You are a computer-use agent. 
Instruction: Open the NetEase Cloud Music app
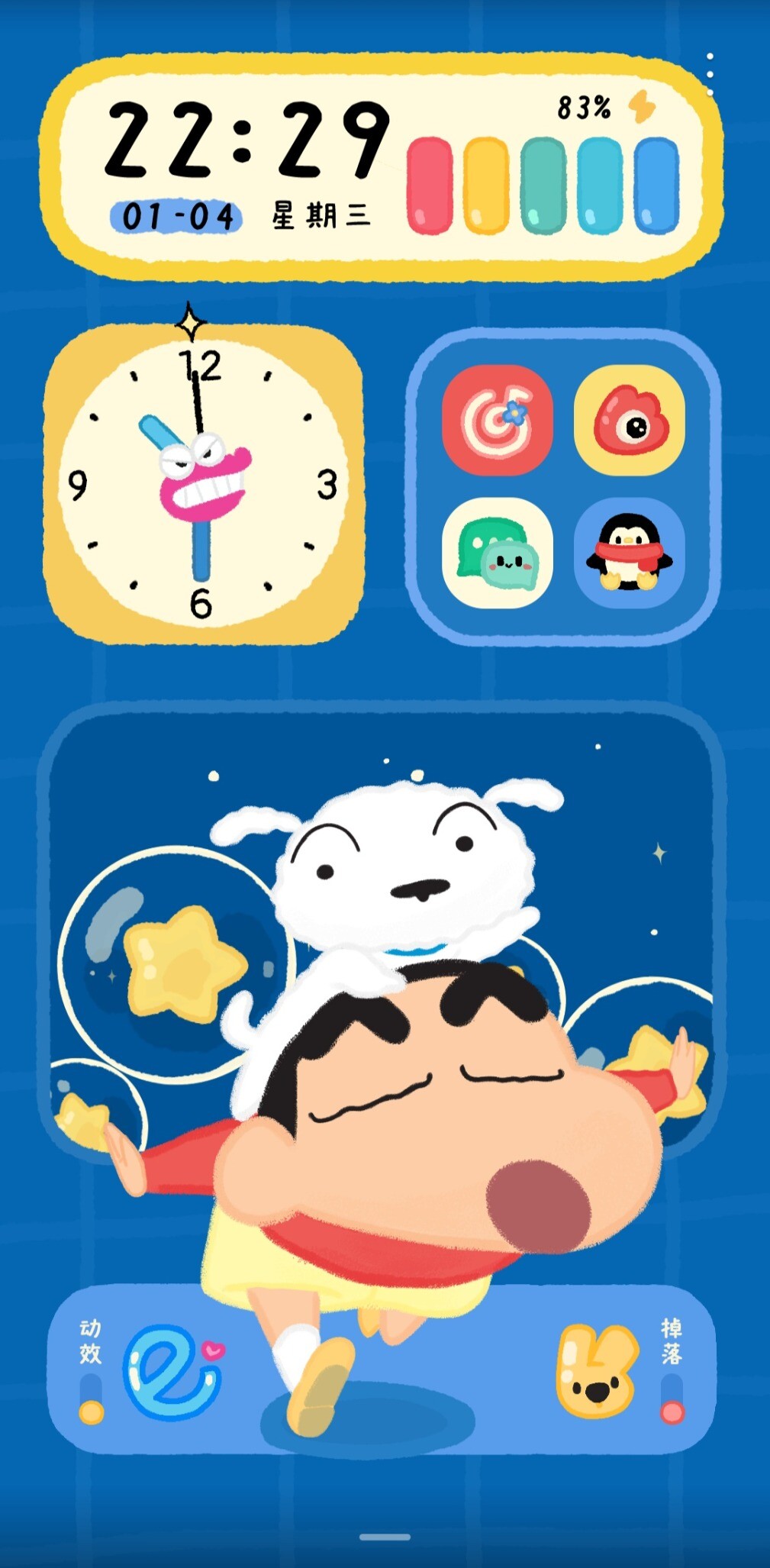498,420
